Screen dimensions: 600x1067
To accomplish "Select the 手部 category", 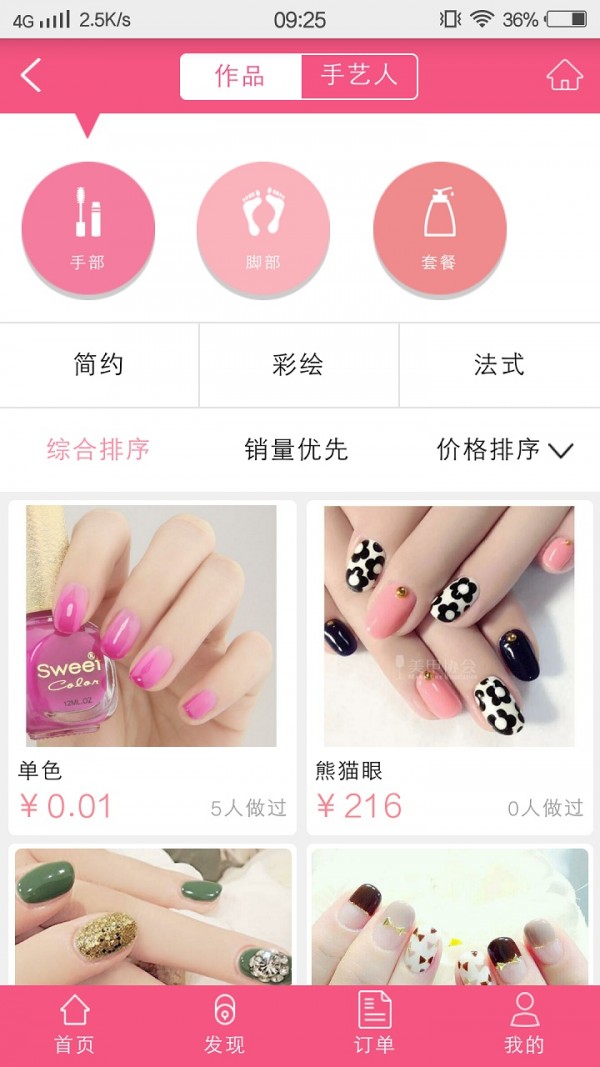I will pyautogui.click(x=88, y=229).
